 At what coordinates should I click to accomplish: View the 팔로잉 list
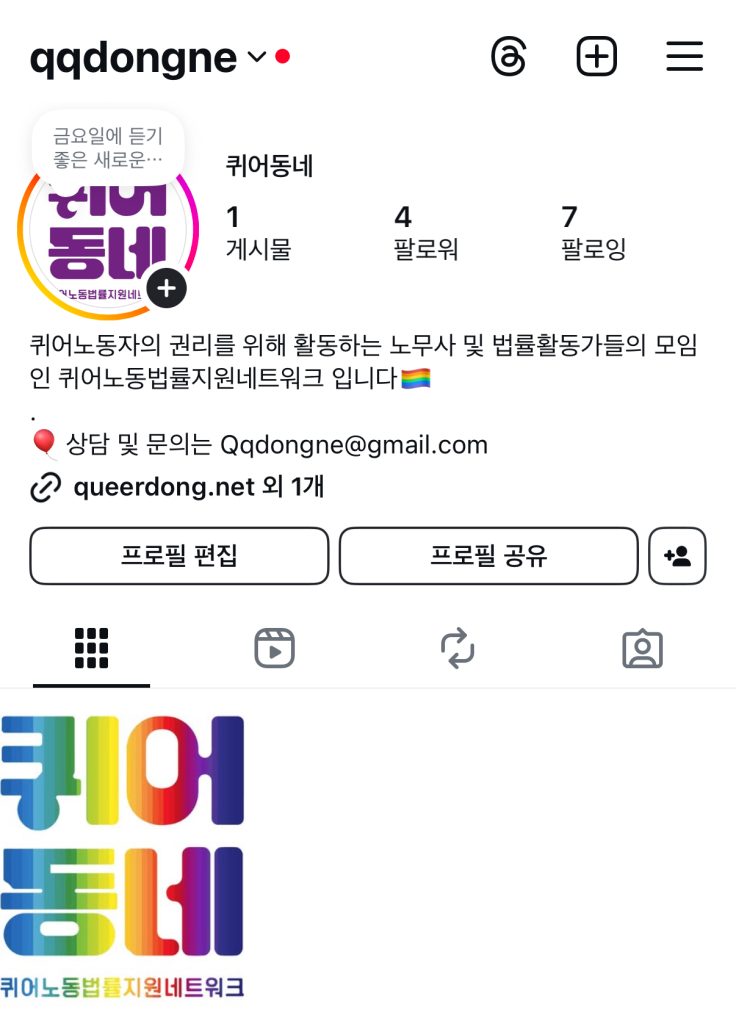click(592, 232)
